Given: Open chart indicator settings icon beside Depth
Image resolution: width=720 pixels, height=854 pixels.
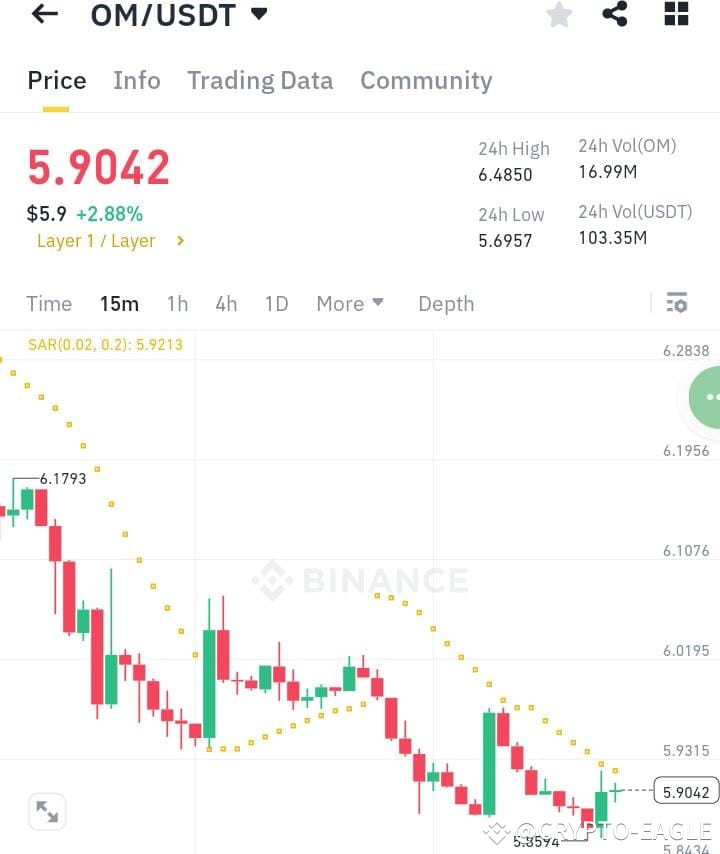Looking at the screenshot, I should 676,302.
